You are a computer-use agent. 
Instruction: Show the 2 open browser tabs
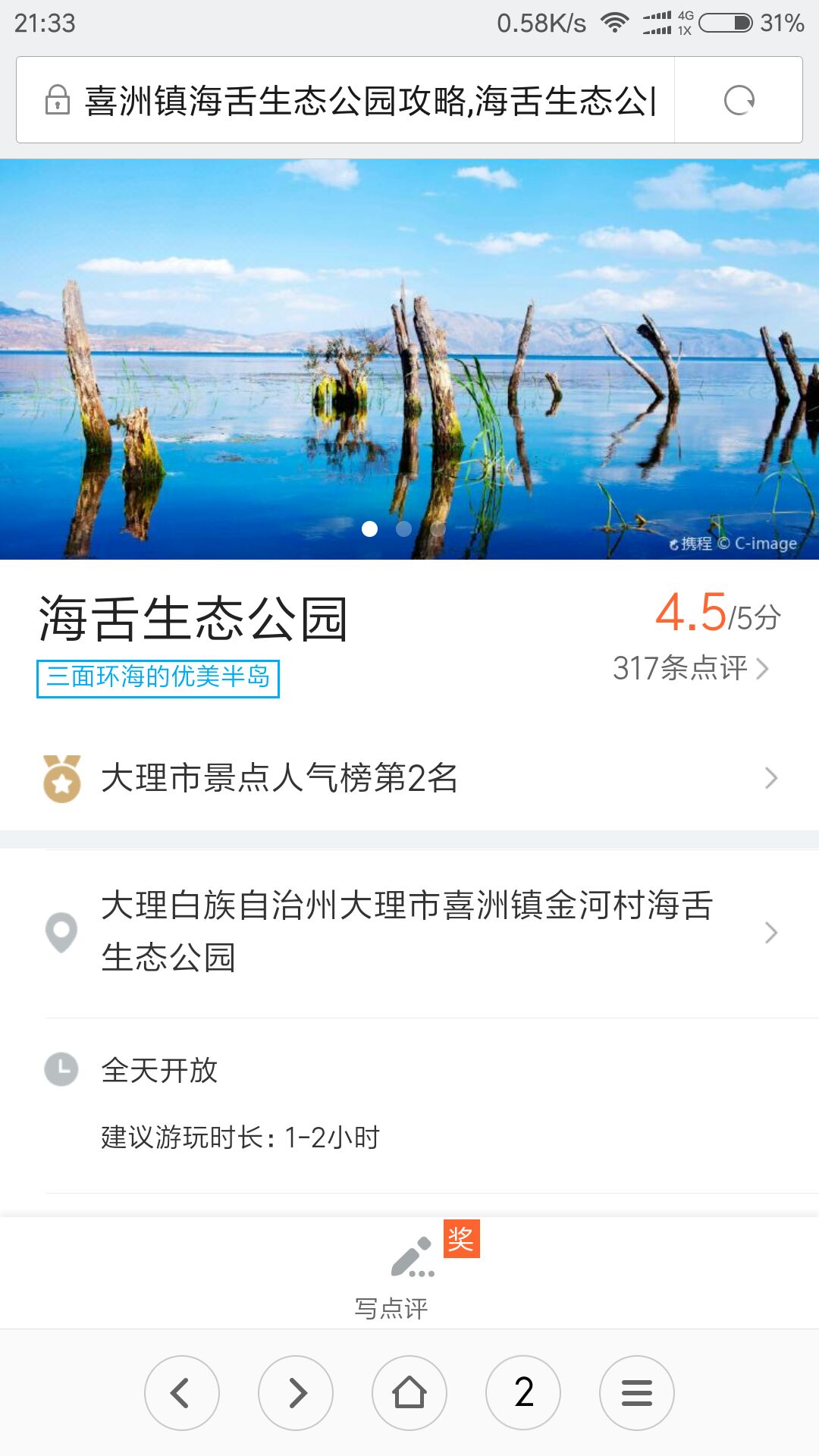pos(523,1393)
